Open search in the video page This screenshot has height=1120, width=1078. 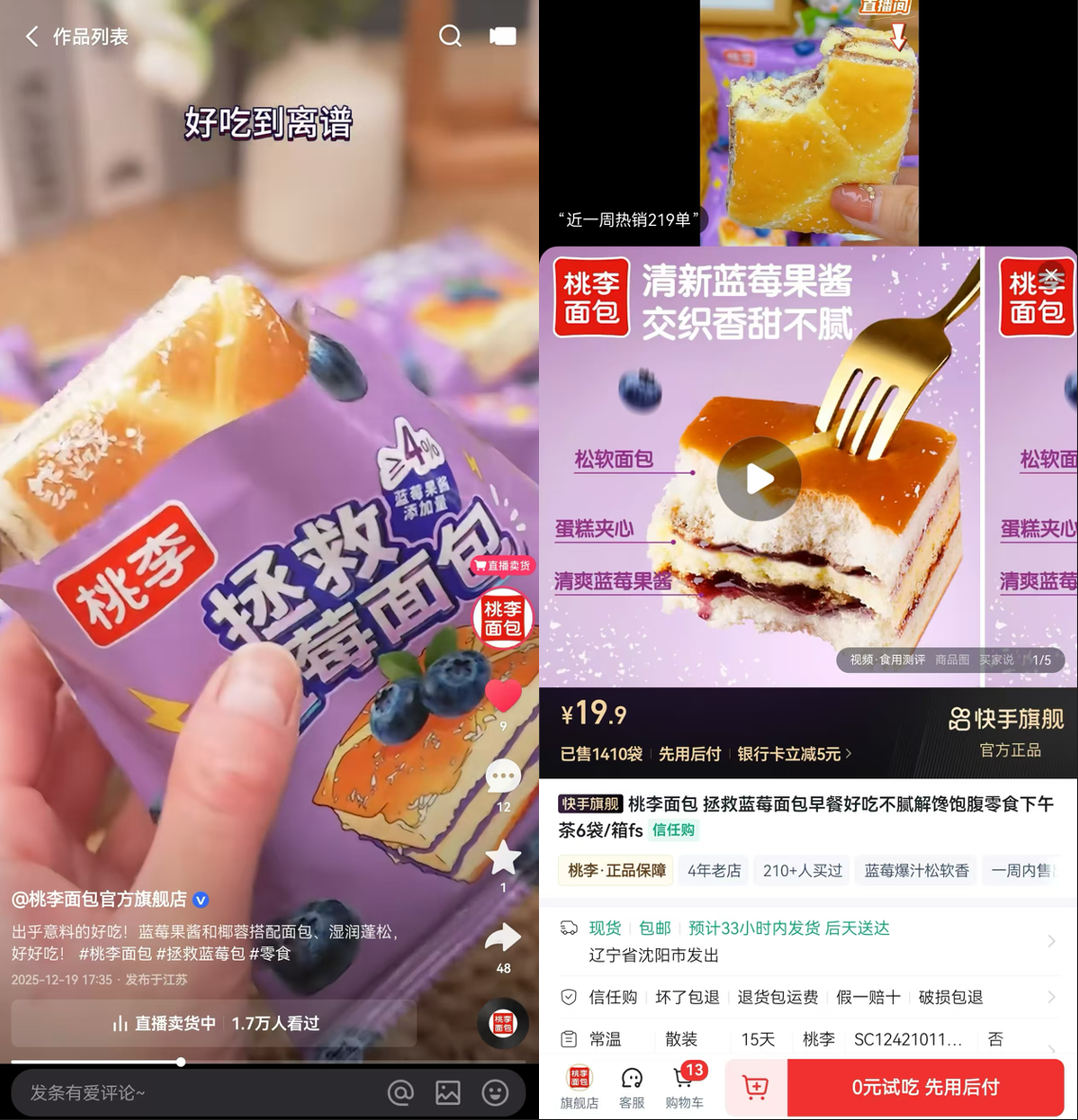451,36
